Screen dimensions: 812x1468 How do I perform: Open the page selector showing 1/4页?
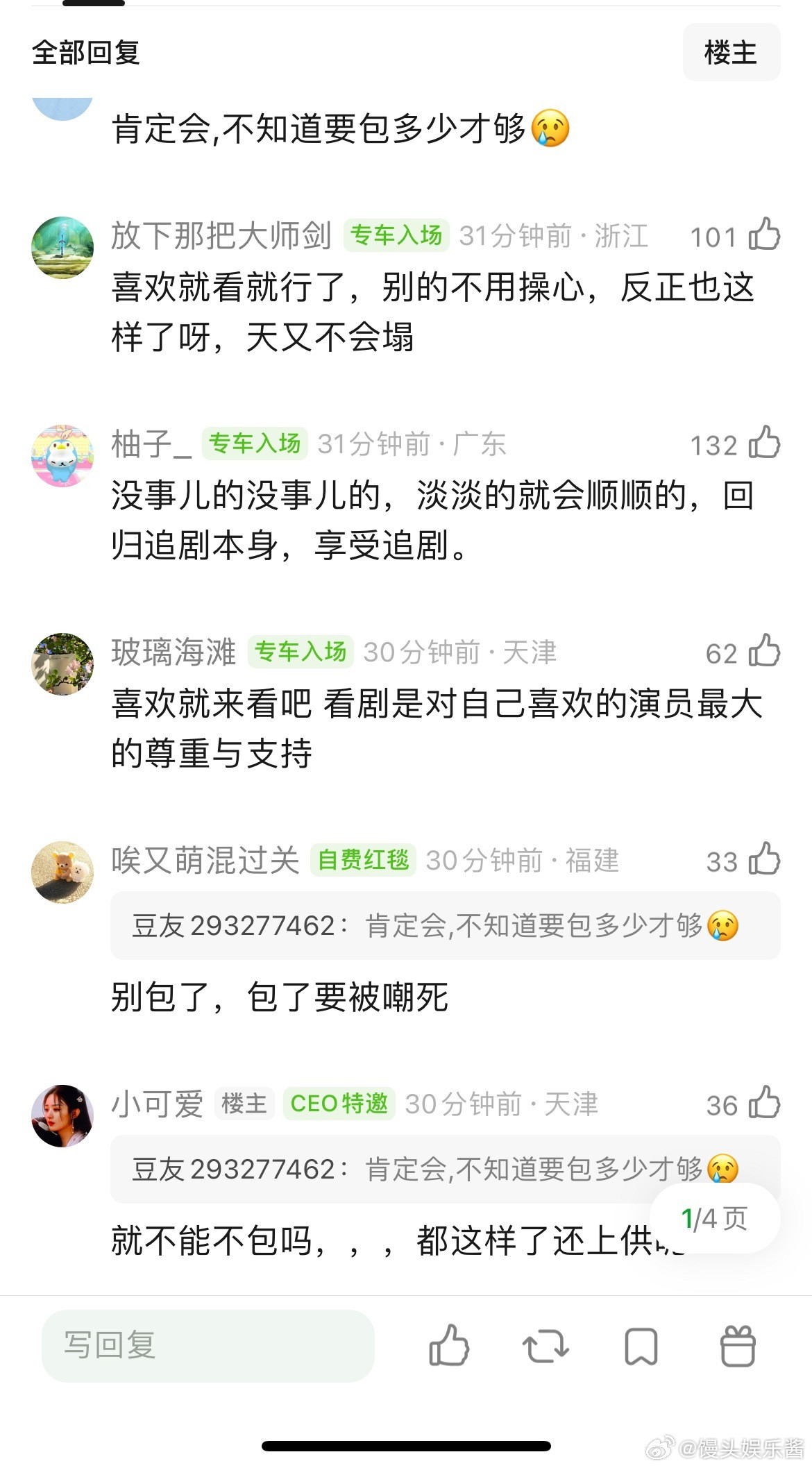714,1220
